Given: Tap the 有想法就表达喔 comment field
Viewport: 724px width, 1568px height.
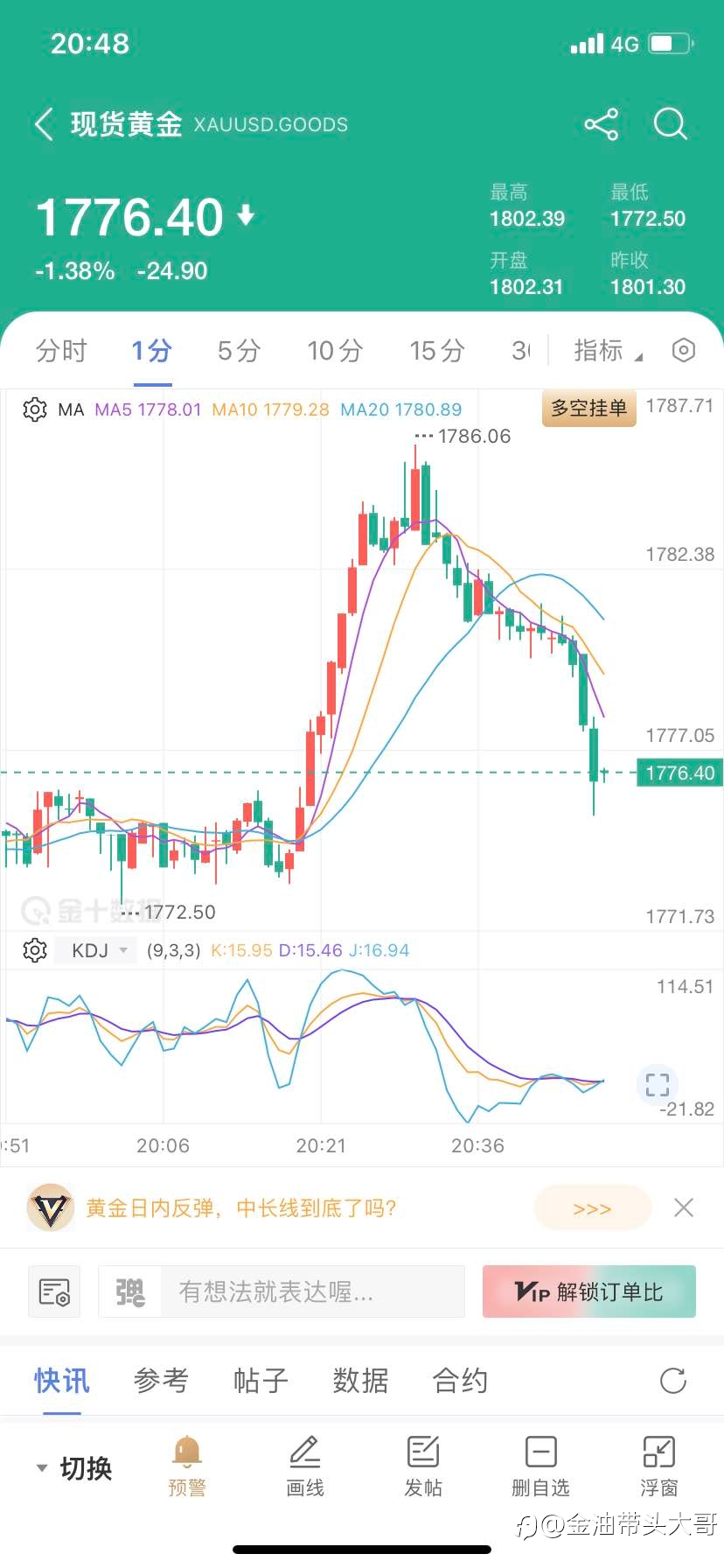Looking at the screenshot, I should [x=282, y=1291].
